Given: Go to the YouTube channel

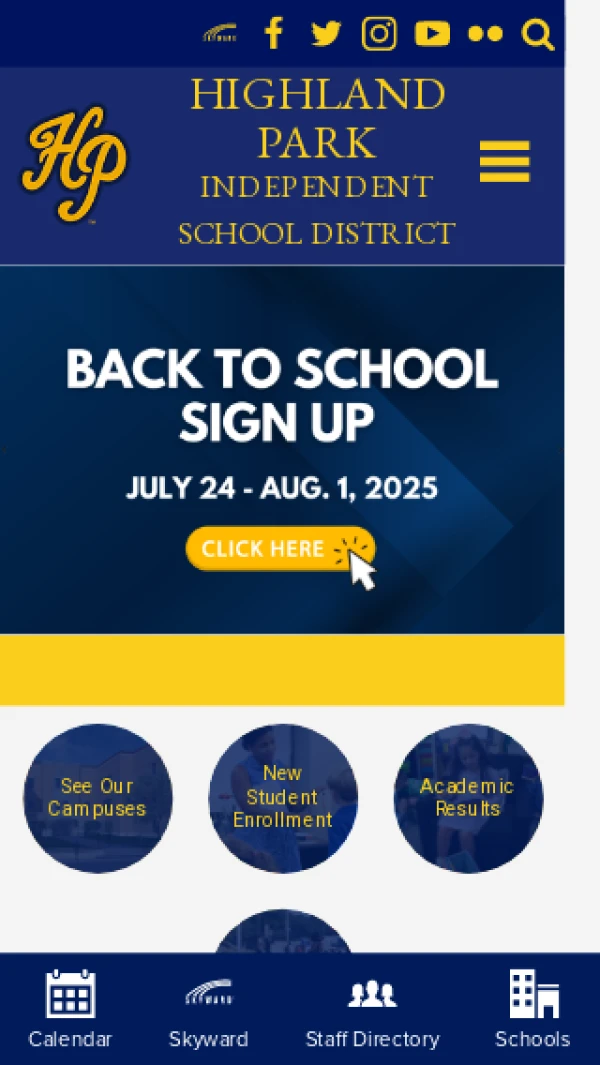Looking at the screenshot, I should click(x=432, y=34).
